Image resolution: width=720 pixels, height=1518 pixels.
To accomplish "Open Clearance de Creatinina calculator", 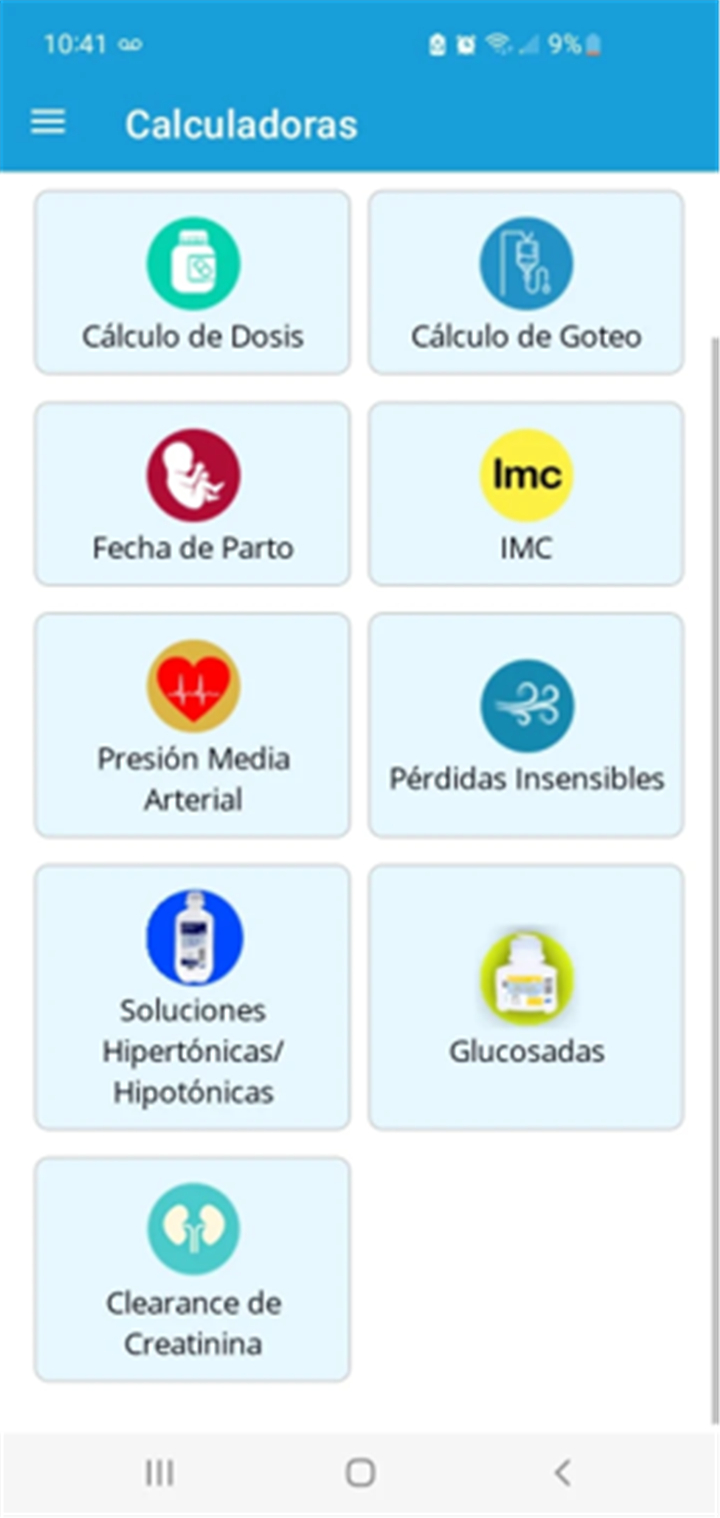I will [193, 1269].
